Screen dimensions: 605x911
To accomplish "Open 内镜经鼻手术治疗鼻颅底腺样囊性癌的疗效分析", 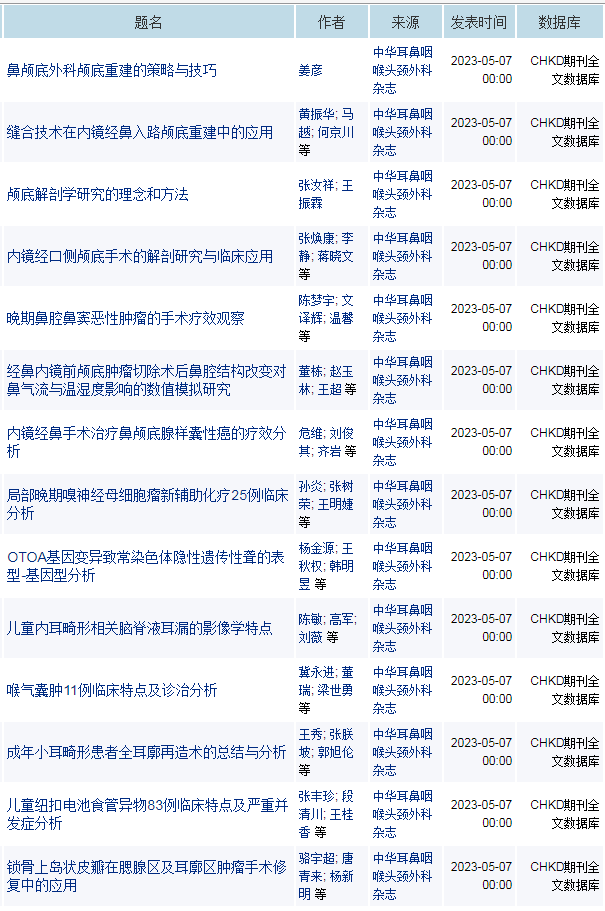I will (x=147, y=442).
